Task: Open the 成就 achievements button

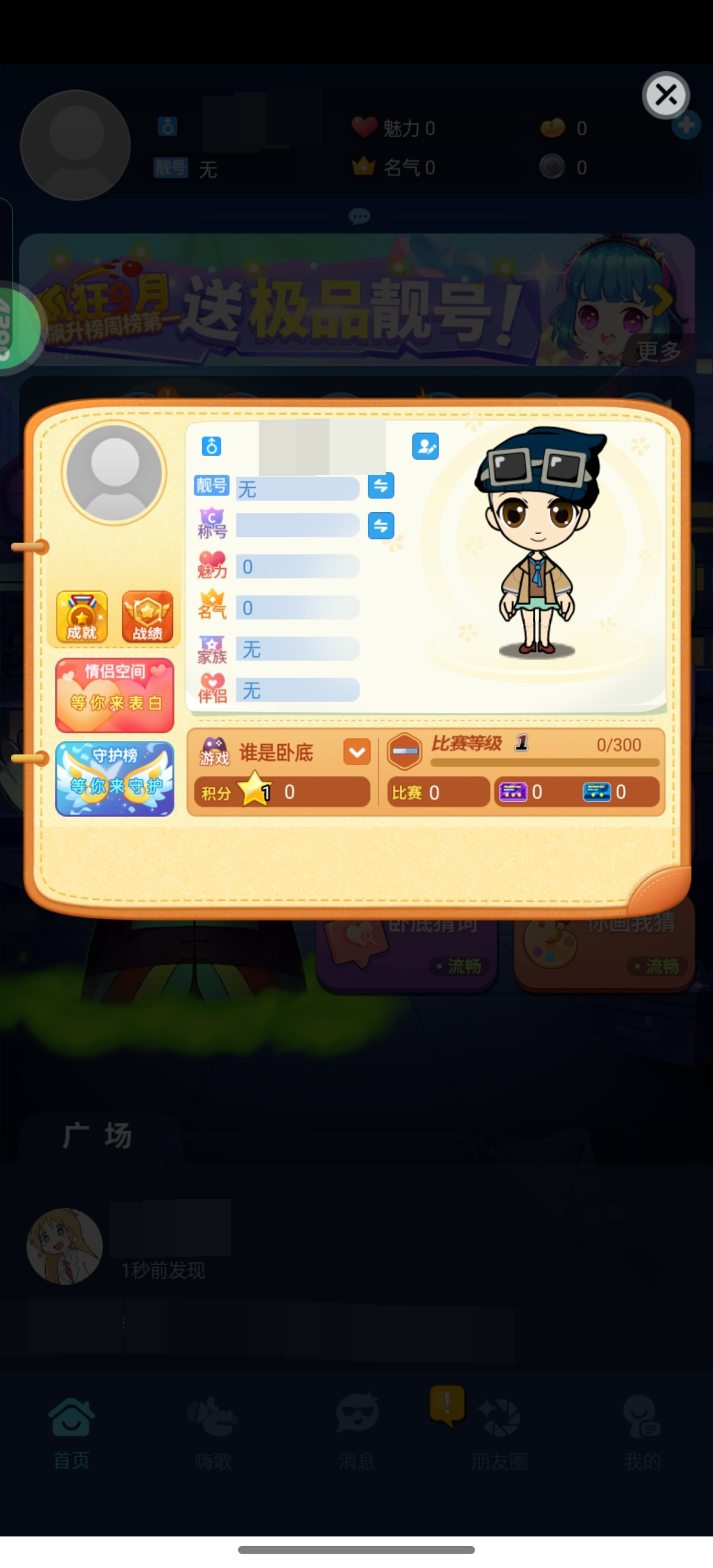Action: 82,617
